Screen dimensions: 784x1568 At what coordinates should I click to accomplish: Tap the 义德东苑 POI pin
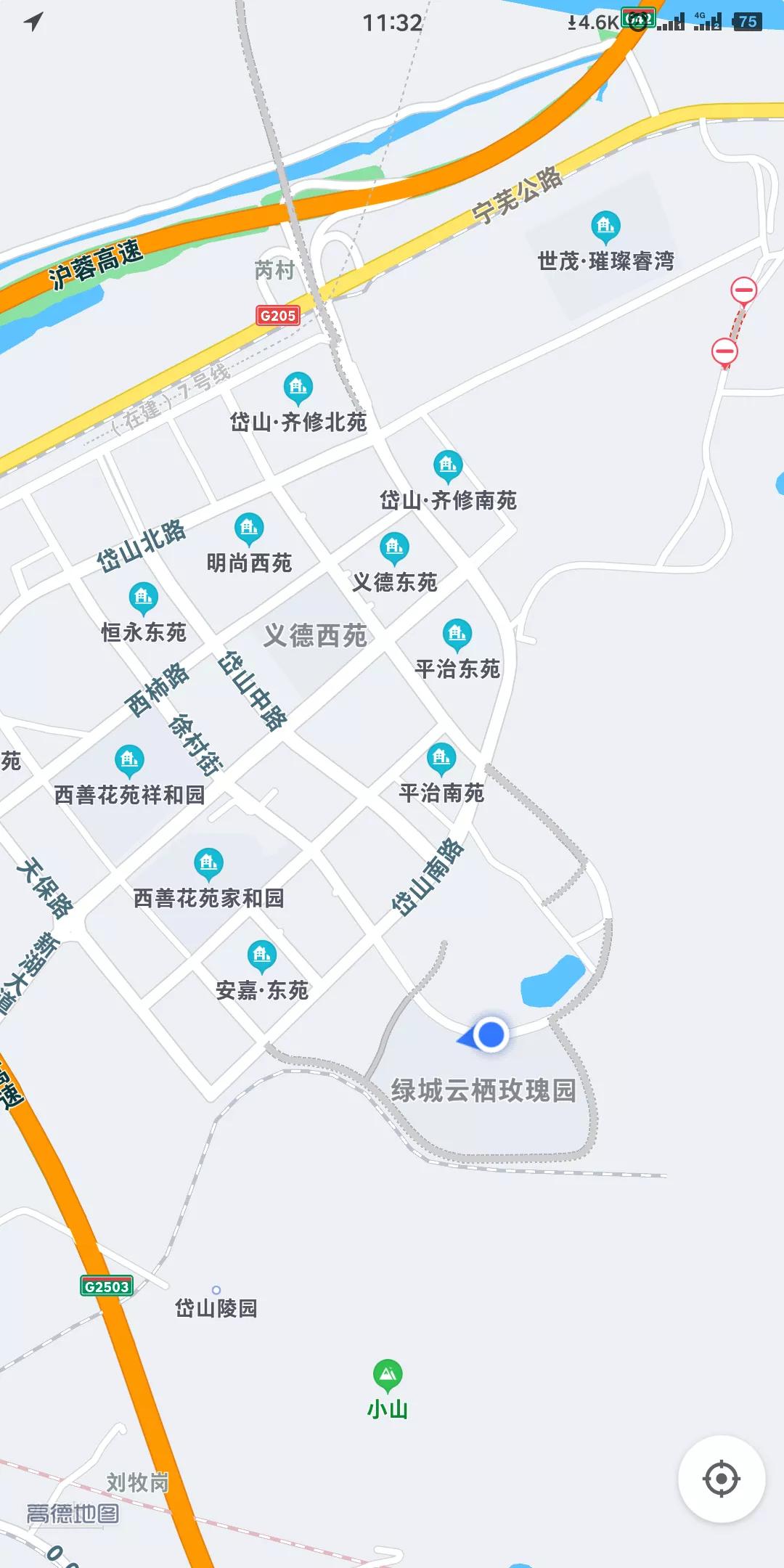point(393,547)
